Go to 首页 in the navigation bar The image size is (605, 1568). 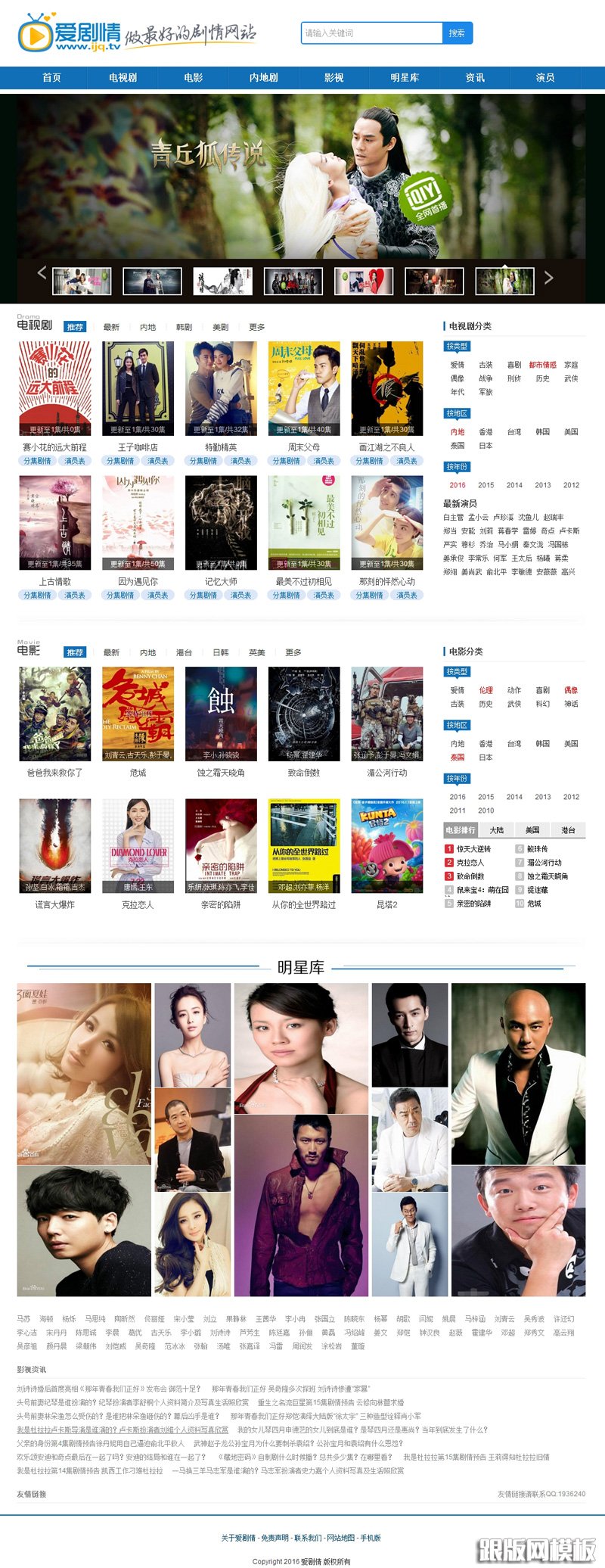click(51, 78)
